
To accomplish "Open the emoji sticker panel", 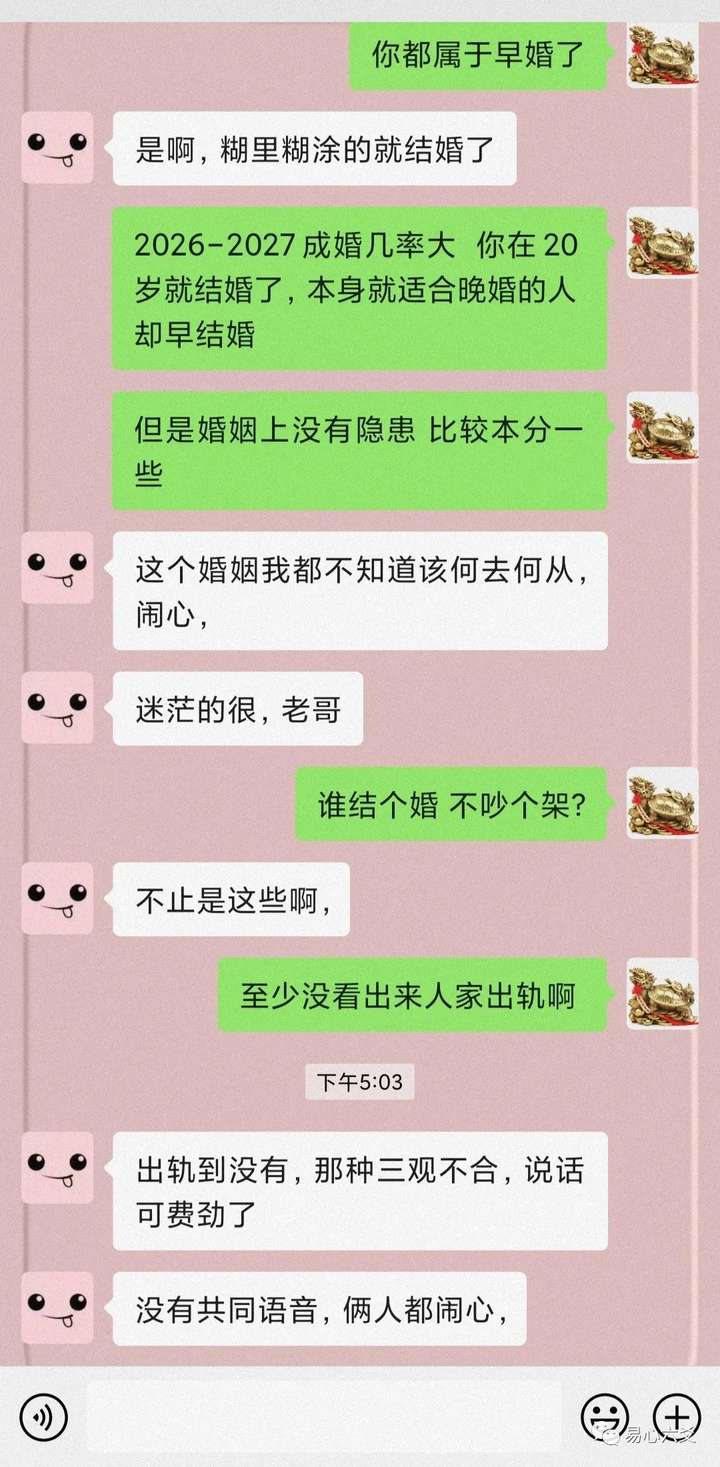I will click(x=604, y=1417).
